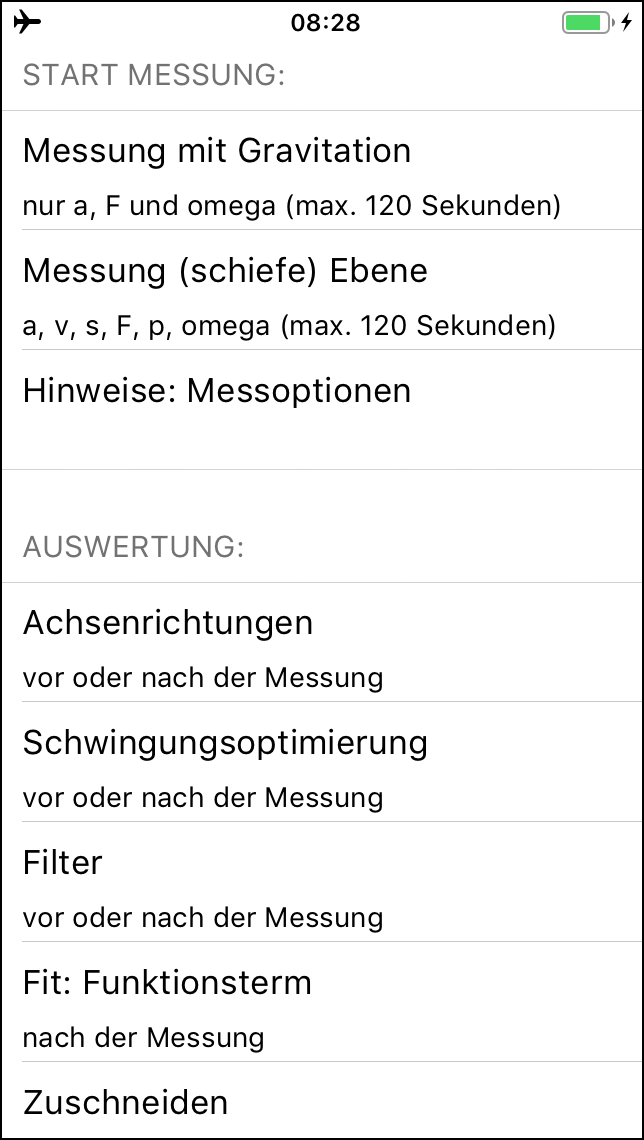Open the Filter option
644x1140 pixels.
click(322, 882)
